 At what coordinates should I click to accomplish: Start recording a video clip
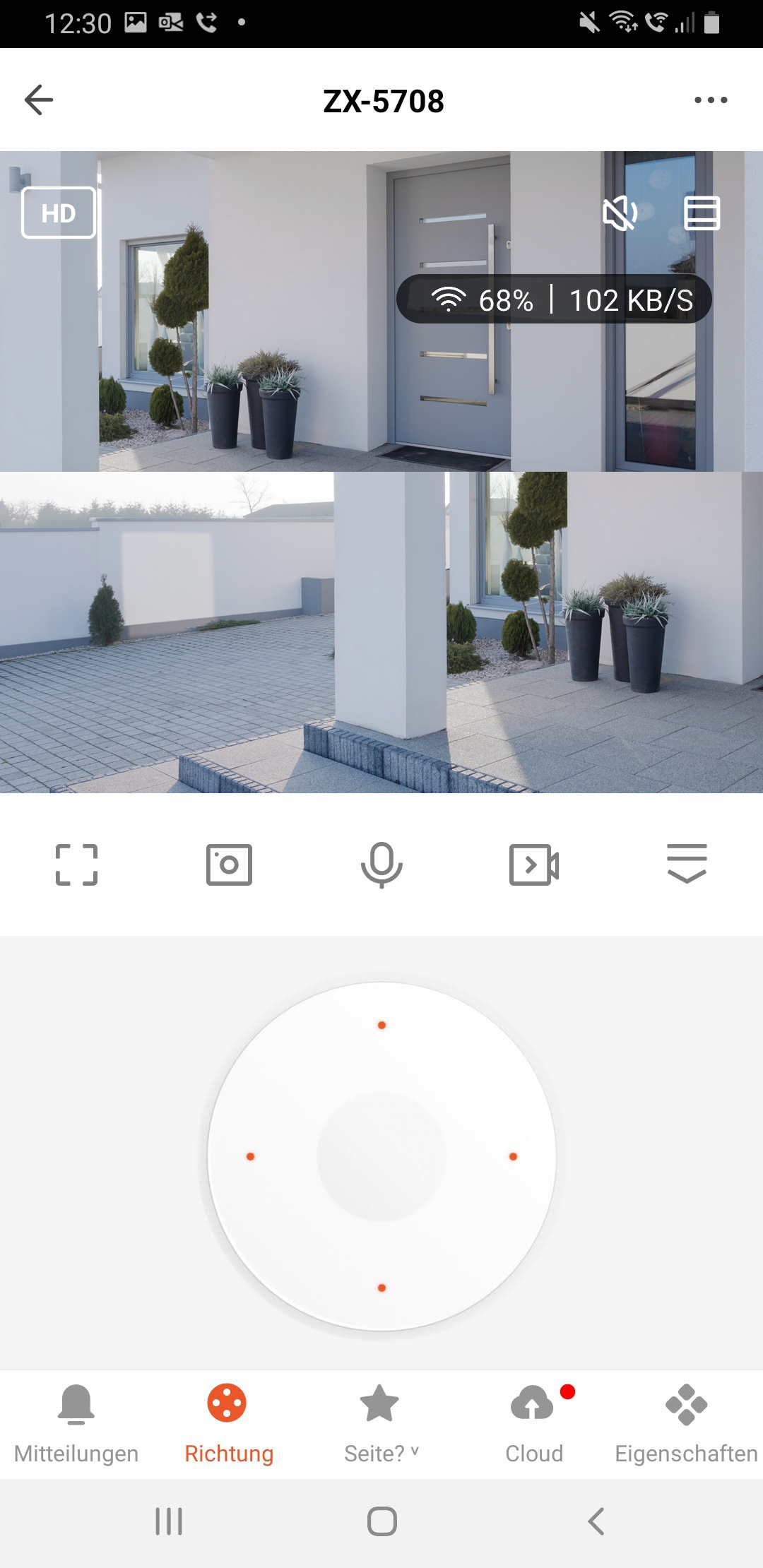pyautogui.click(x=534, y=865)
